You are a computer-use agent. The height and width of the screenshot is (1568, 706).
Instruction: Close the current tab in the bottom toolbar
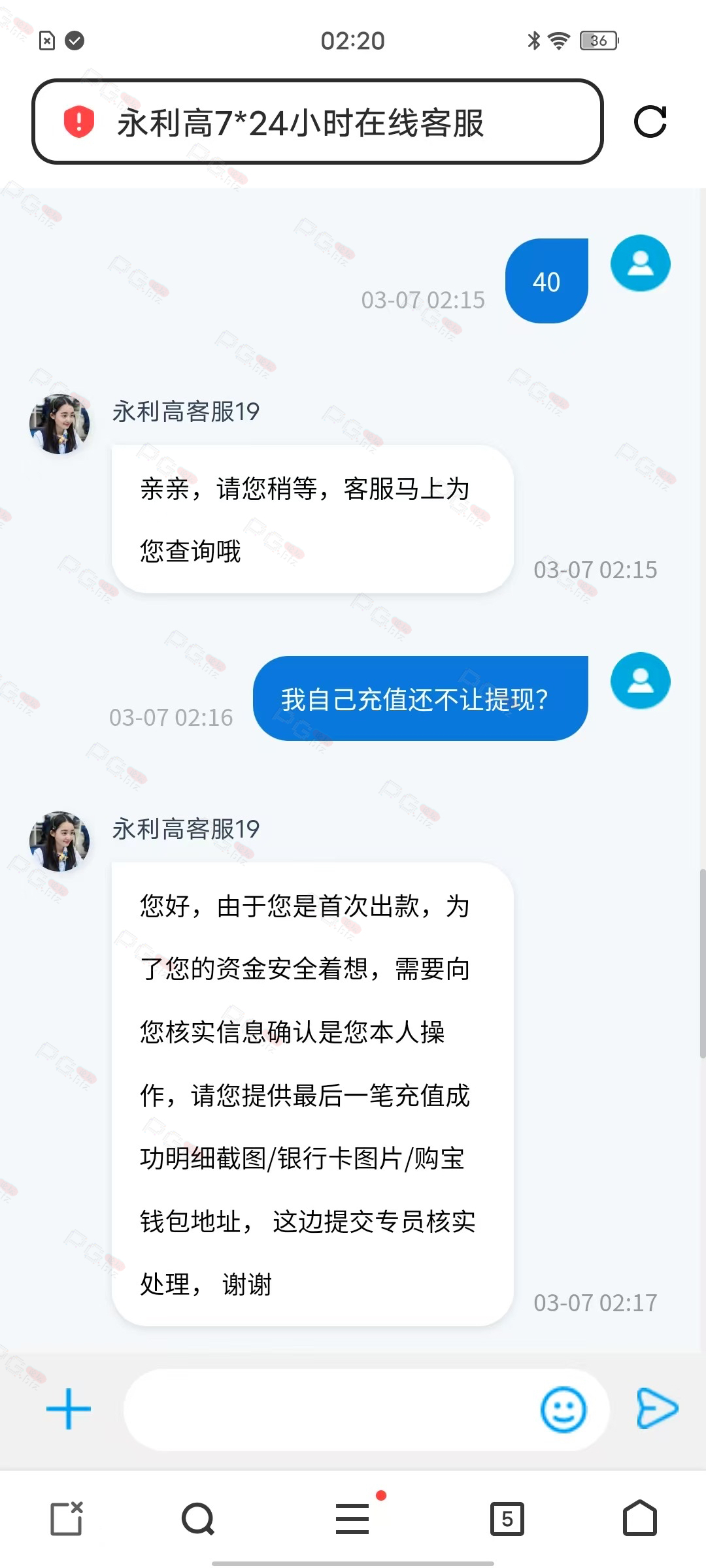coord(67,1518)
